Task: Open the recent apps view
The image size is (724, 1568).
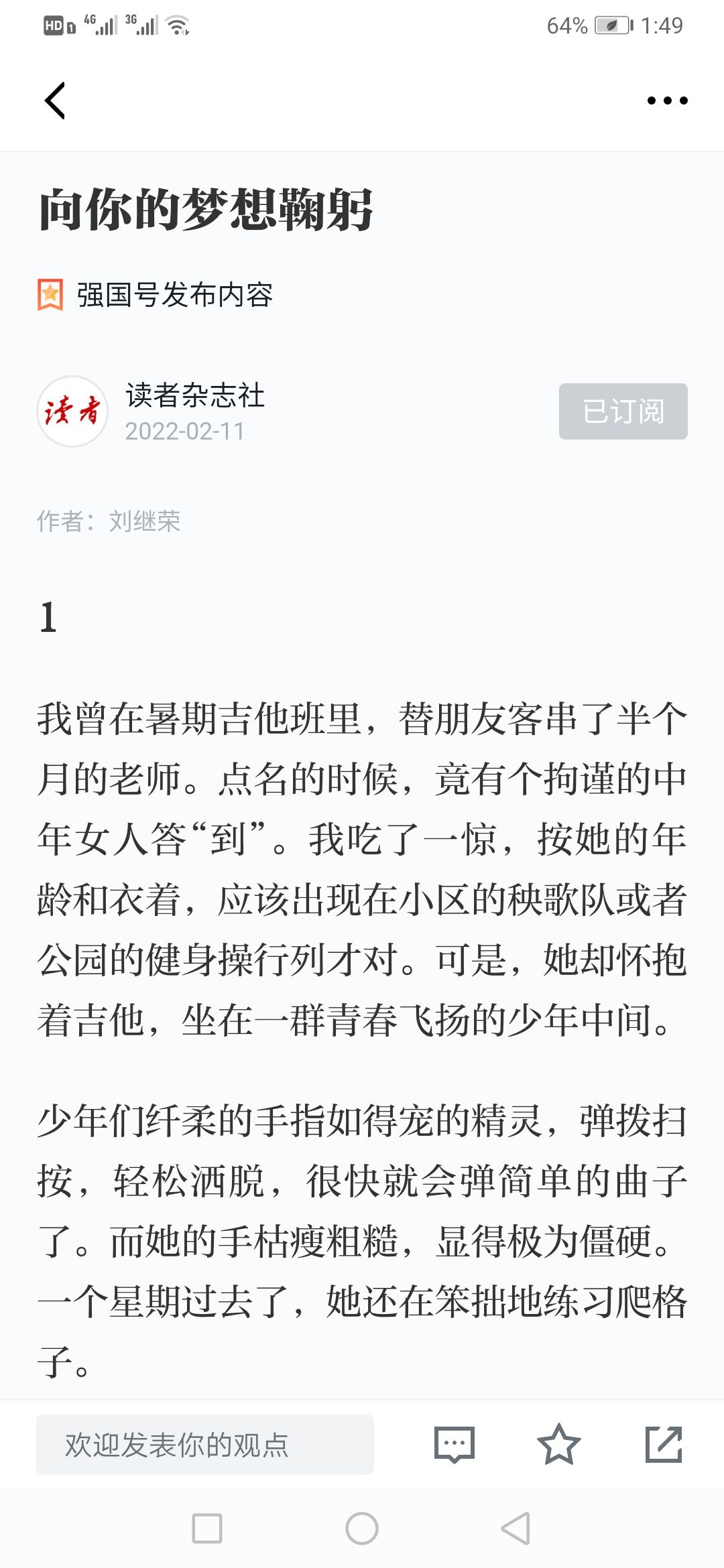Action: (207, 1528)
